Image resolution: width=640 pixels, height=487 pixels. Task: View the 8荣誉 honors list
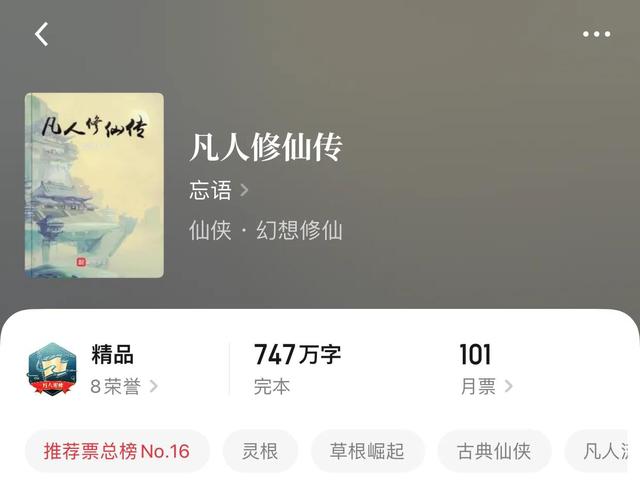click(124, 387)
